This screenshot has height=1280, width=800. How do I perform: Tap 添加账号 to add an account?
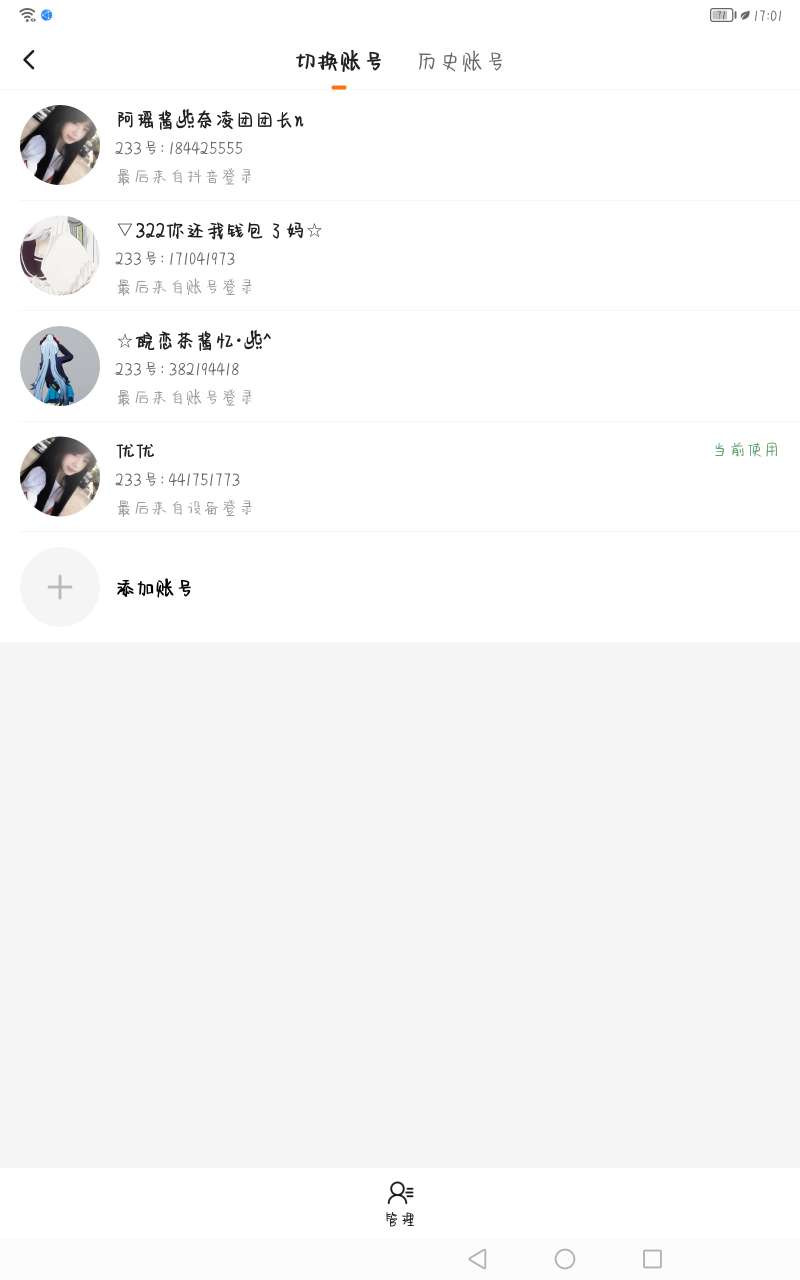point(154,588)
